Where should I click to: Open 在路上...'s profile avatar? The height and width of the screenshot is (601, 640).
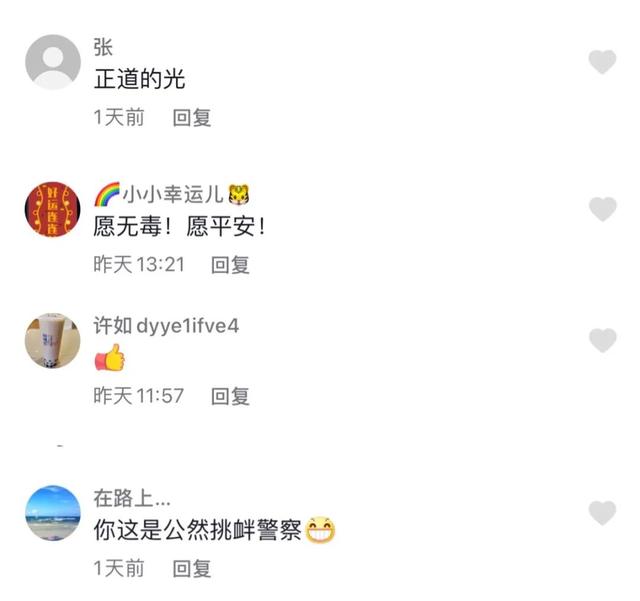pos(52,513)
